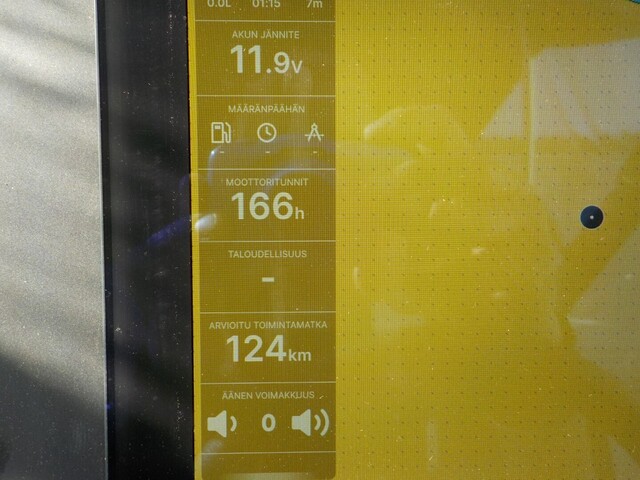
Task: Select the clock icon under Määränpäähän
Action: (x=267, y=133)
